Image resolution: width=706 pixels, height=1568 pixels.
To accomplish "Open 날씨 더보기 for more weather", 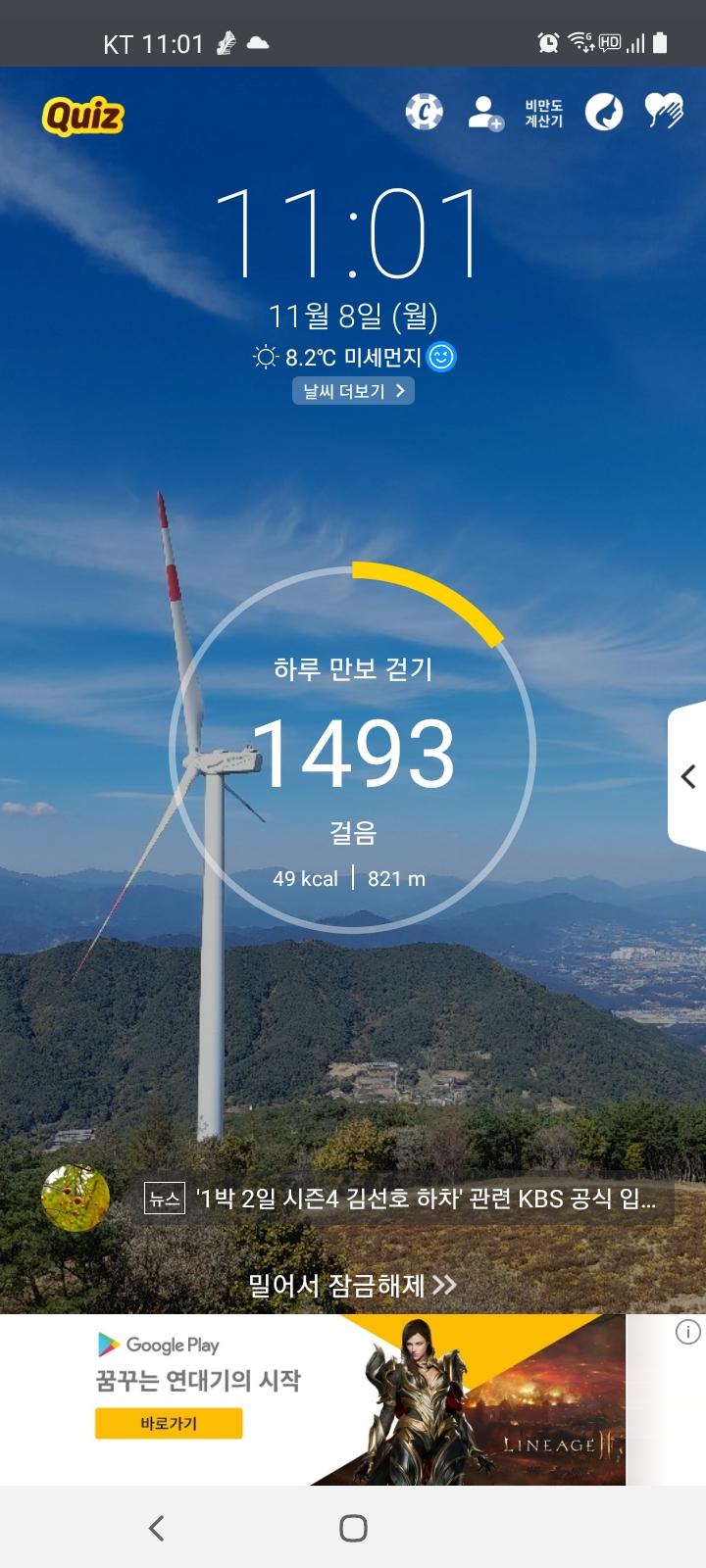I will [353, 391].
